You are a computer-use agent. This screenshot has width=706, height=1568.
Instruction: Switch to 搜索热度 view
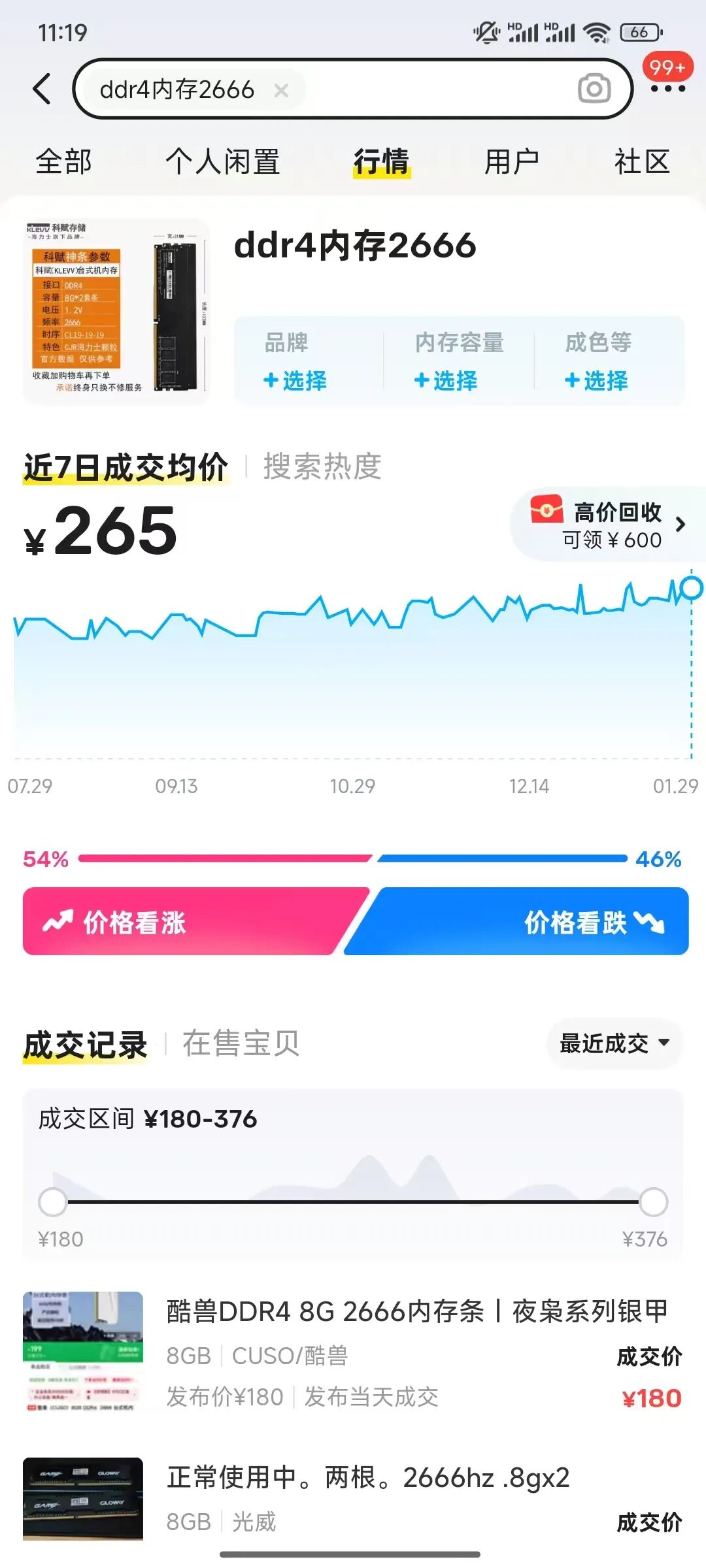click(322, 466)
